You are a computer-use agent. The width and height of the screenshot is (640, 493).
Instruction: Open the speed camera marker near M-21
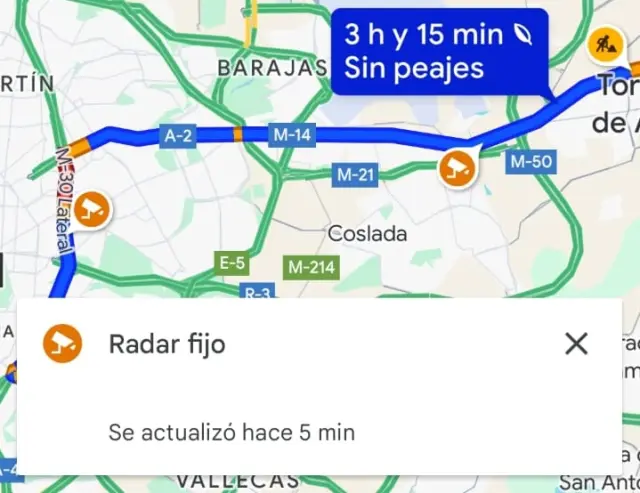tap(458, 168)
